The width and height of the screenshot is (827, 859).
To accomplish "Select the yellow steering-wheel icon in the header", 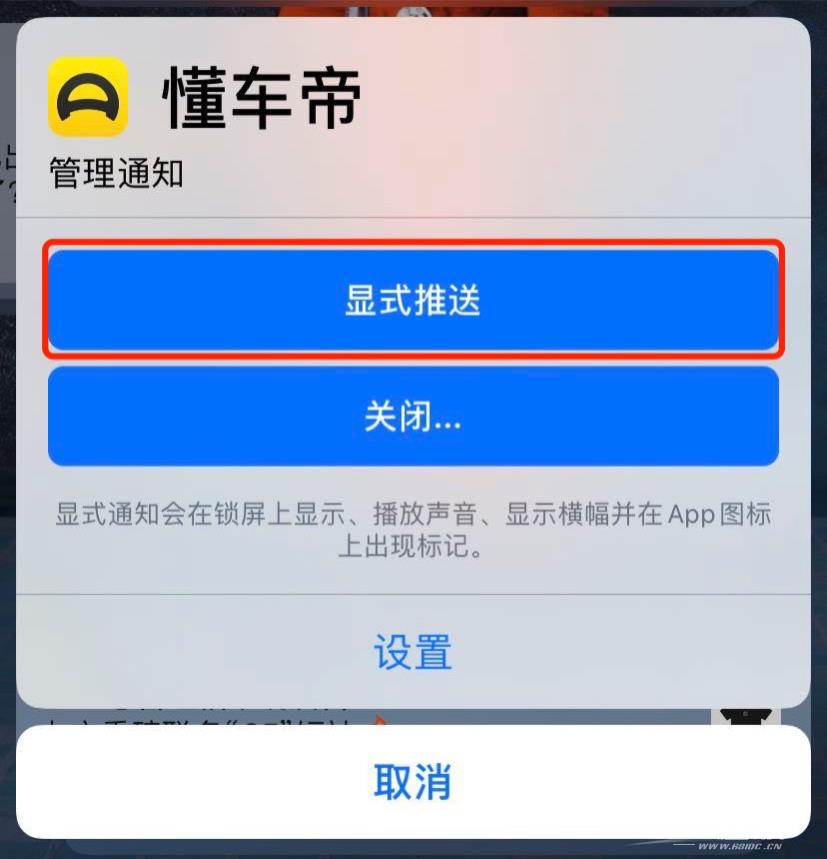I will (x=90, y=97).
